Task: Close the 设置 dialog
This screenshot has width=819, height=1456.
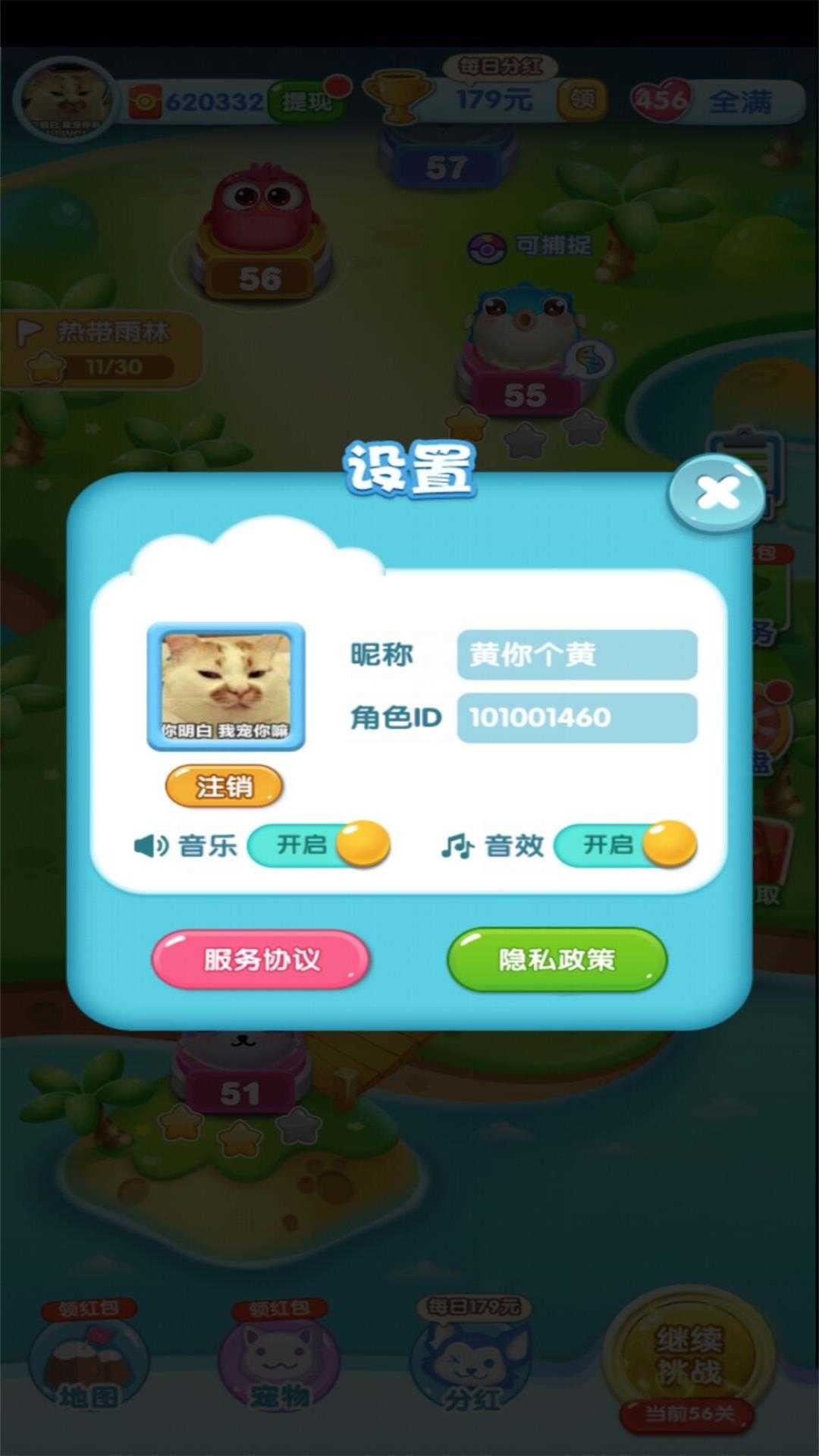Action: (716, 494)
